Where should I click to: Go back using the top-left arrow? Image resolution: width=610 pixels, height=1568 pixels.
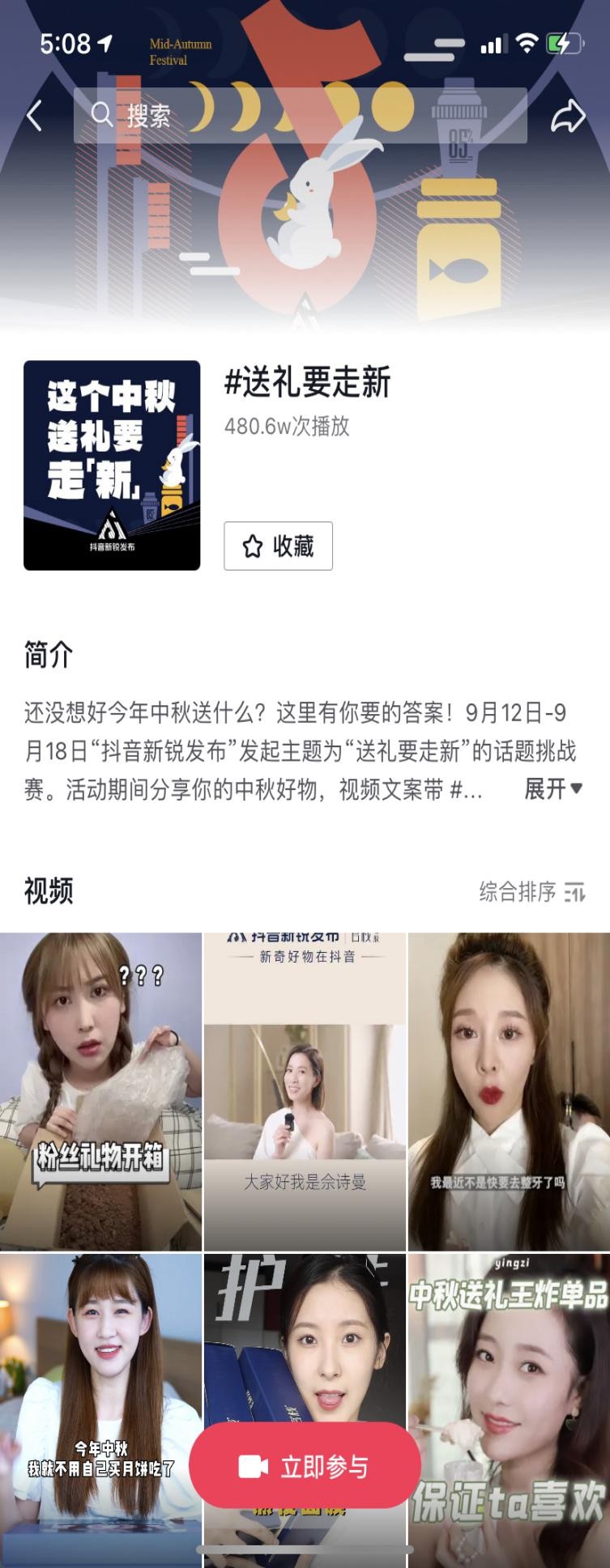[x=34, y=116]
